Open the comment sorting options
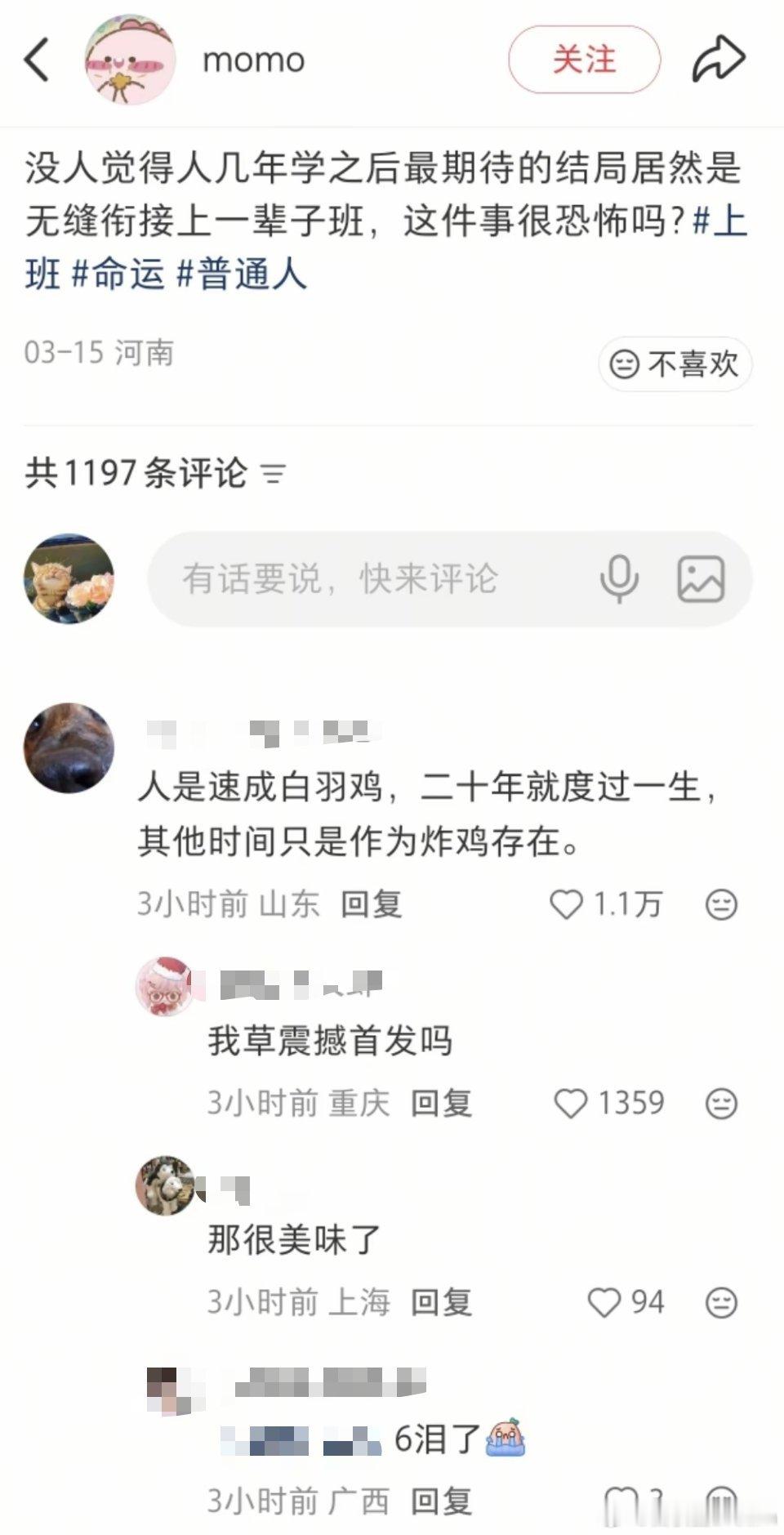This screenshot has height=1535, width=784. click(x=274, y=474)
